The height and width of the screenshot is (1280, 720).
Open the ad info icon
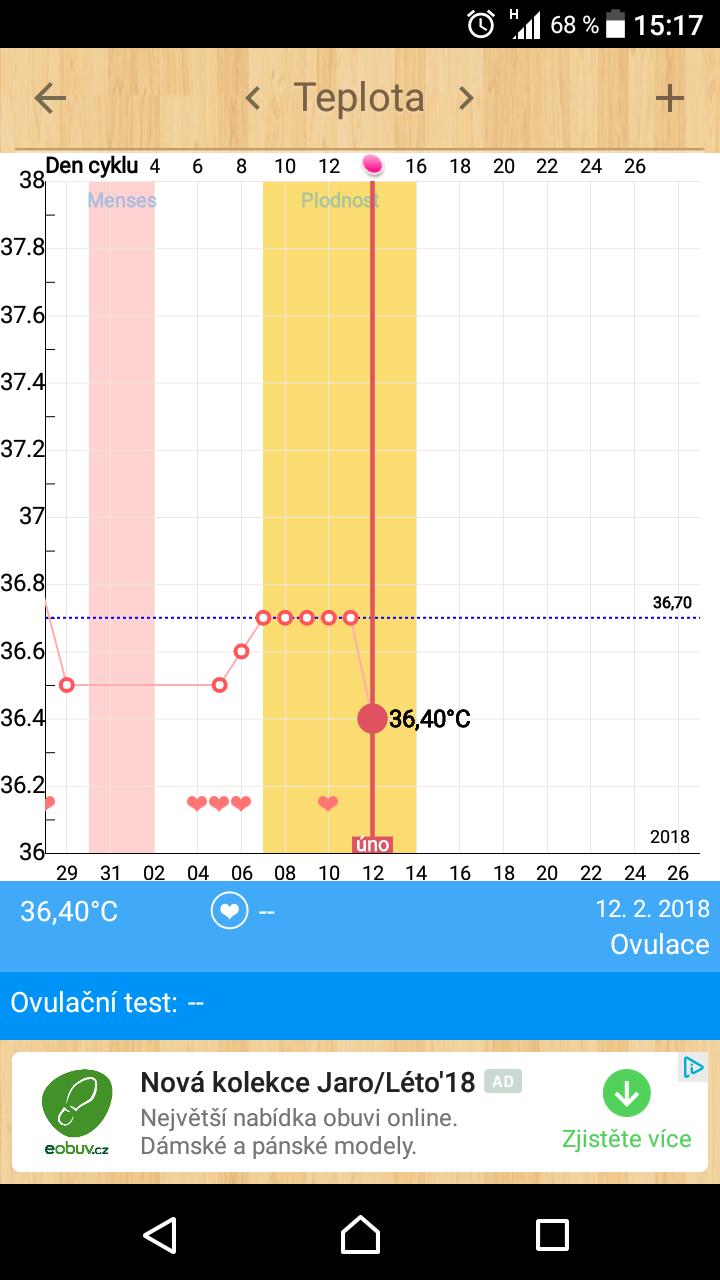(693, 1067)
